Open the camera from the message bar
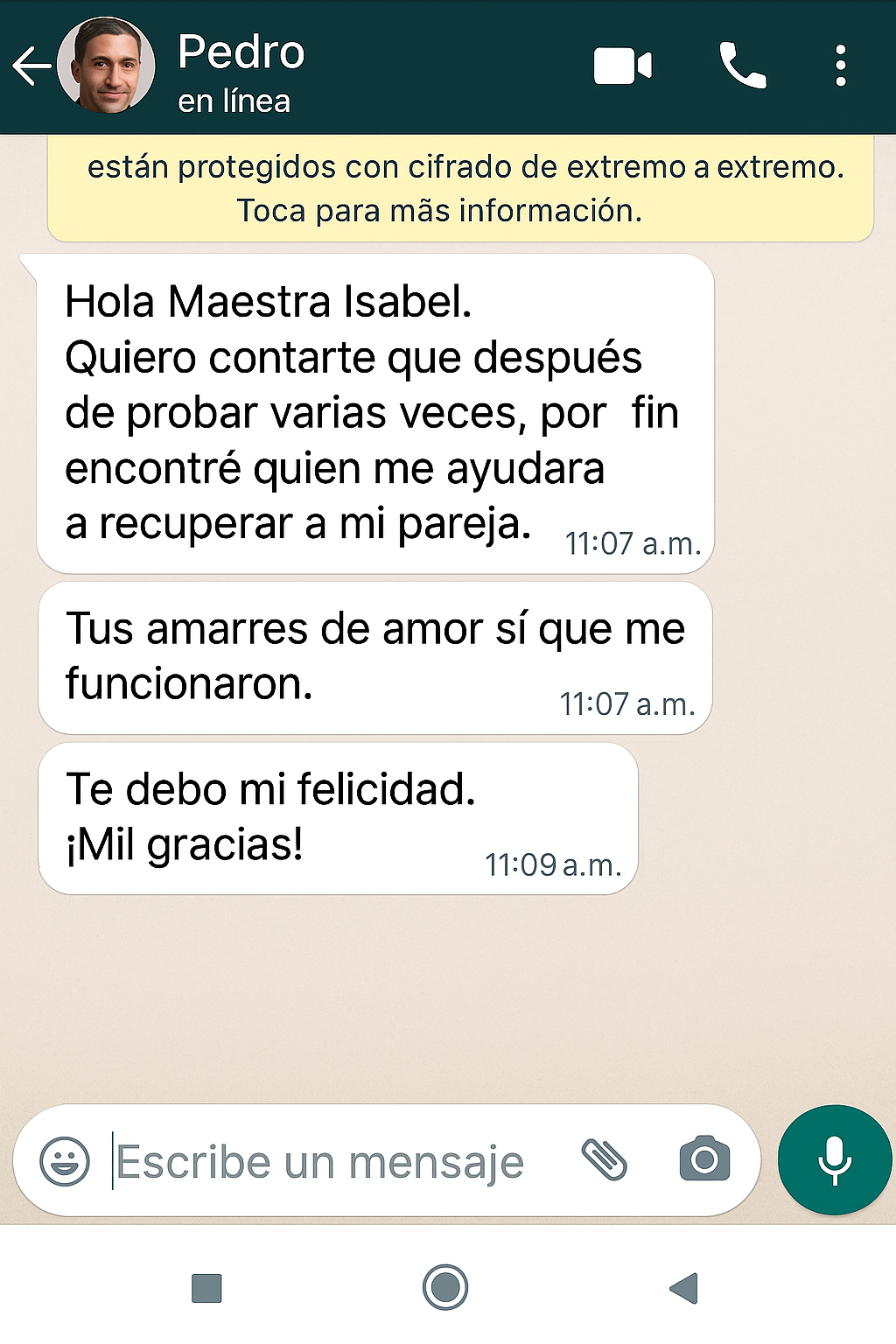 pyautogui.click(x=704, y=1160)
